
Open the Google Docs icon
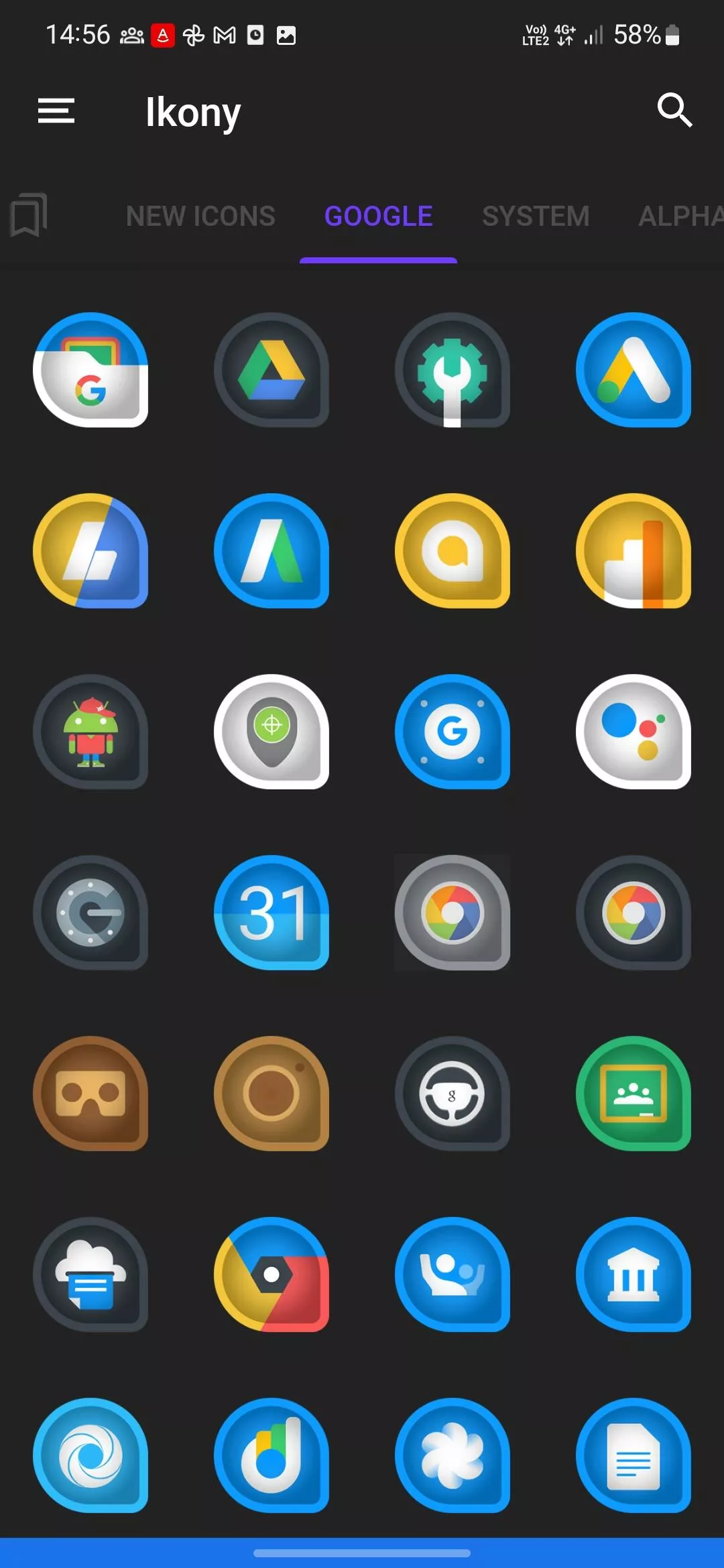click(633, 1455)
